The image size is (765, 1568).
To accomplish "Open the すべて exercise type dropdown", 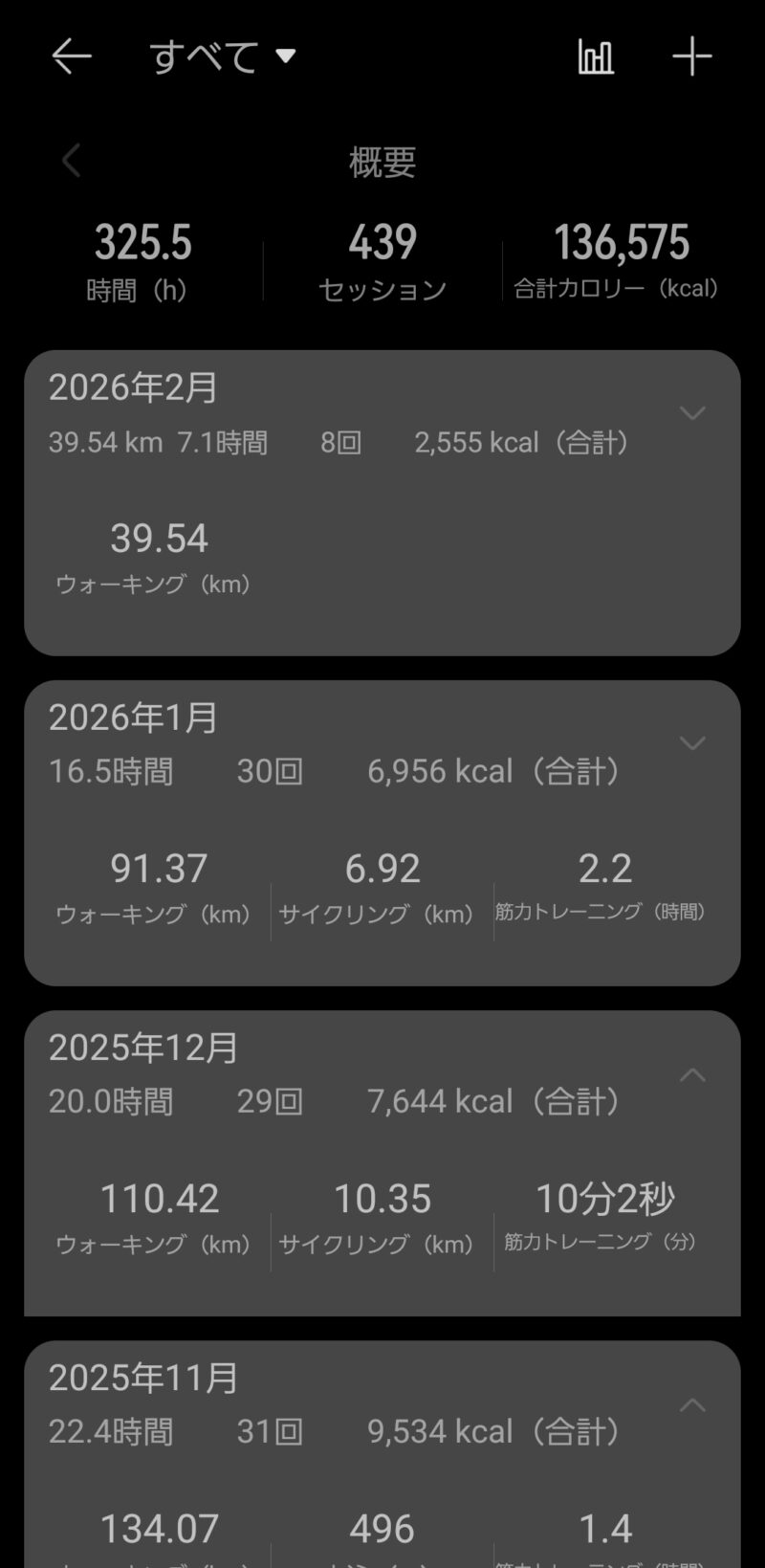I will pyautogui.click(x=222, y=56).
